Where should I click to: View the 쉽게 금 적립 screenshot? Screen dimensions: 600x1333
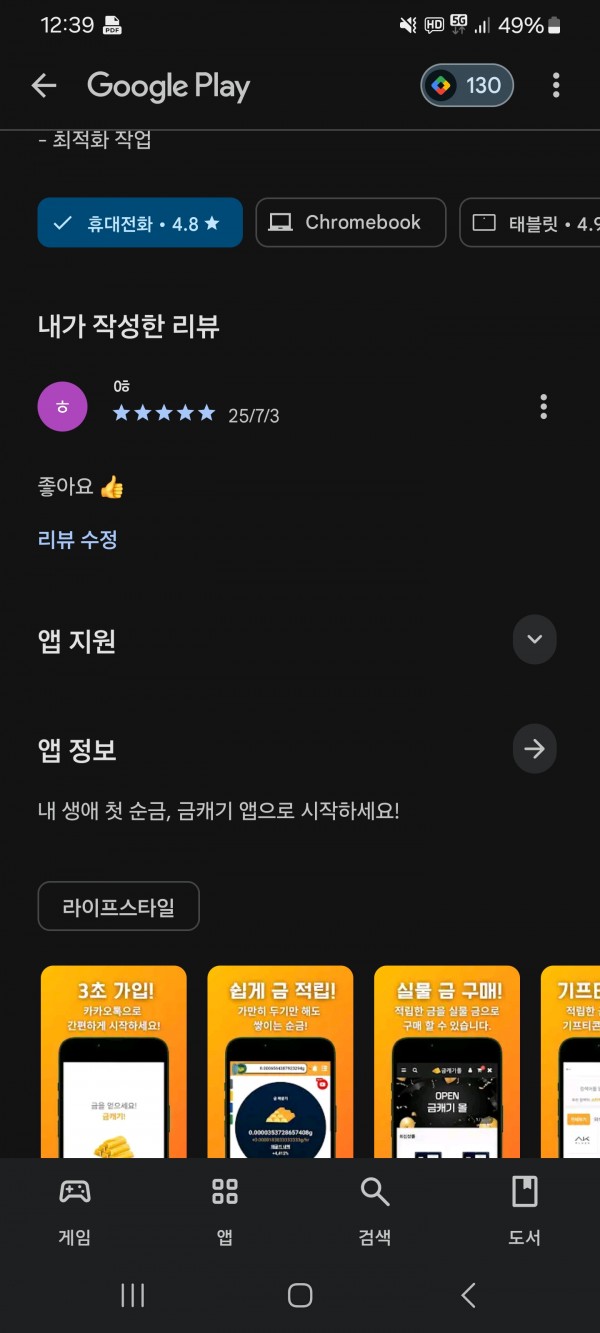point(281,1062)
